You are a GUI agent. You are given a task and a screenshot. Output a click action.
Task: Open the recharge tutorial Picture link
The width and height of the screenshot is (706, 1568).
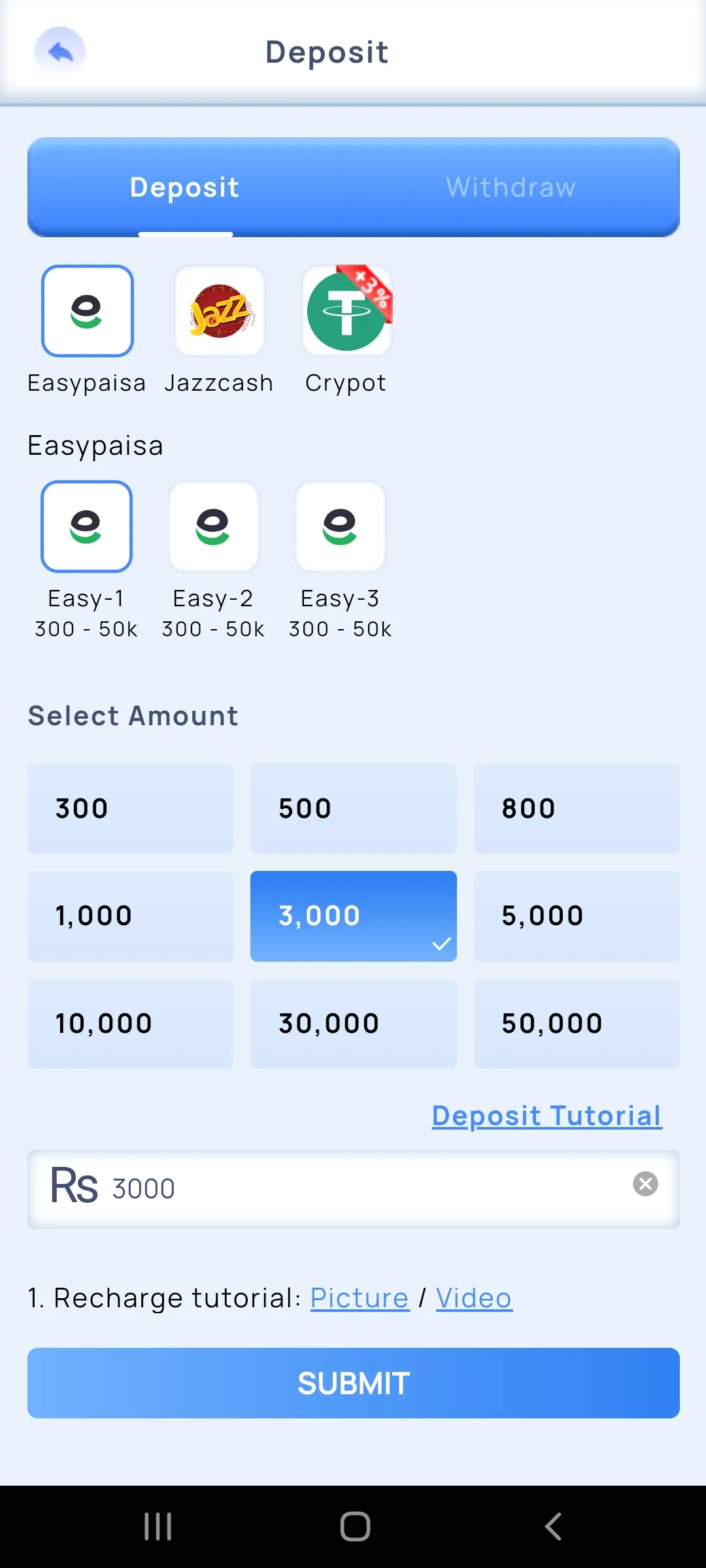coord(358,1298)
